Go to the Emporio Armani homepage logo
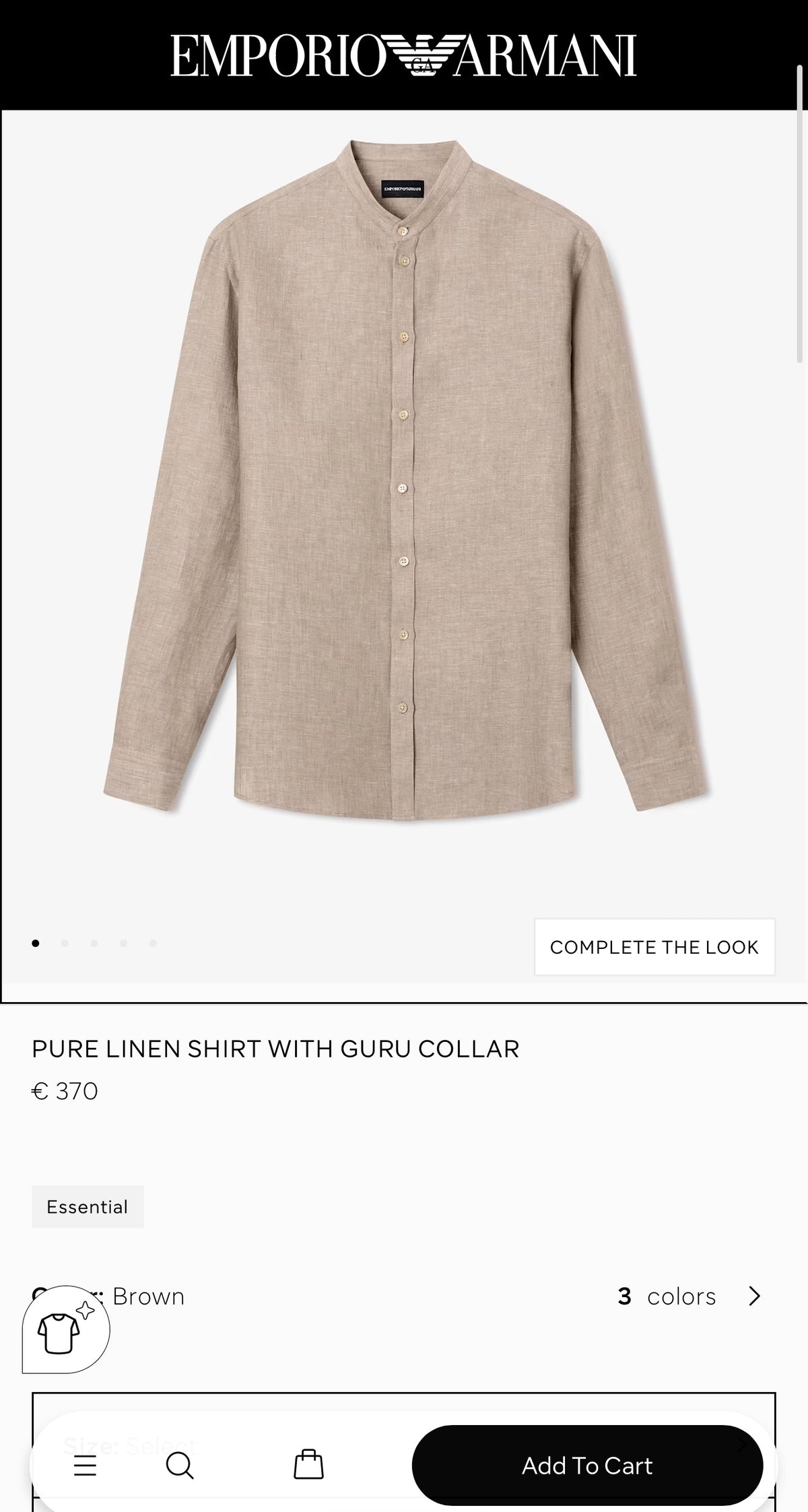Image resolution: width=808 pixels, height=1512 pixels. pyautogui.click(x=403, y=56)
